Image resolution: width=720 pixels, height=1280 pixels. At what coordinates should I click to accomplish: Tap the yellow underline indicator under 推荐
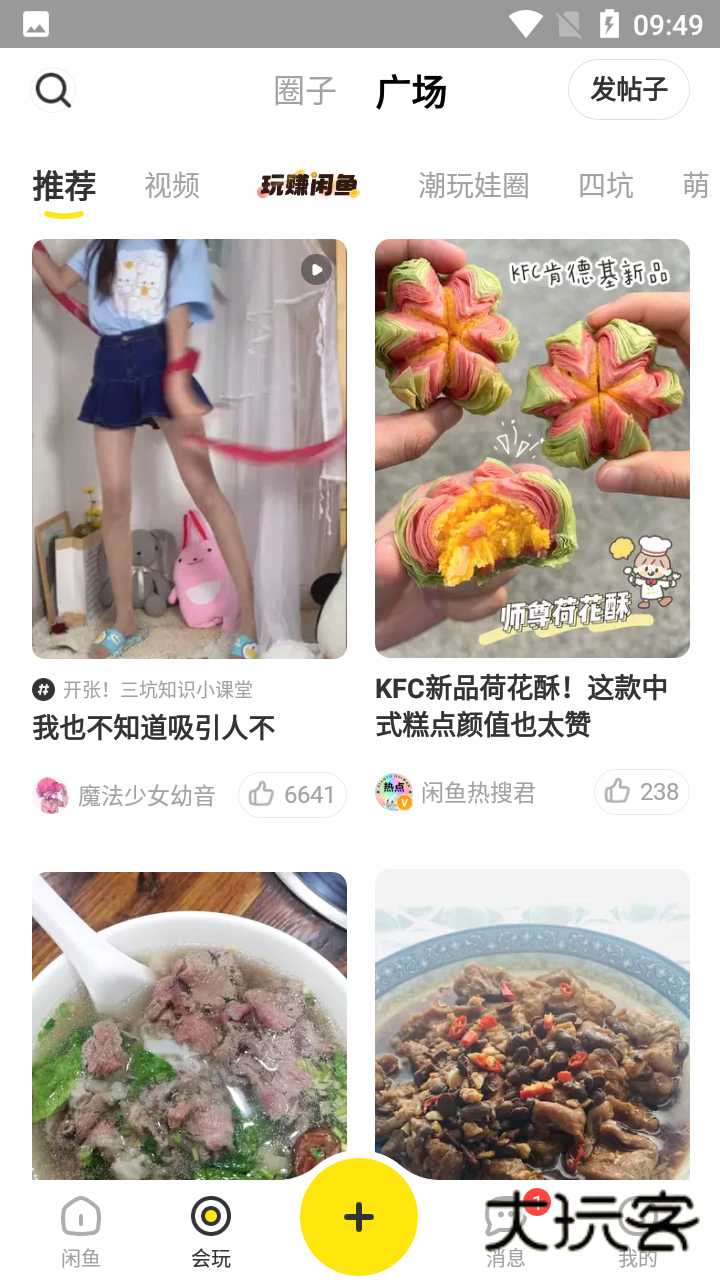click(63, 211)
